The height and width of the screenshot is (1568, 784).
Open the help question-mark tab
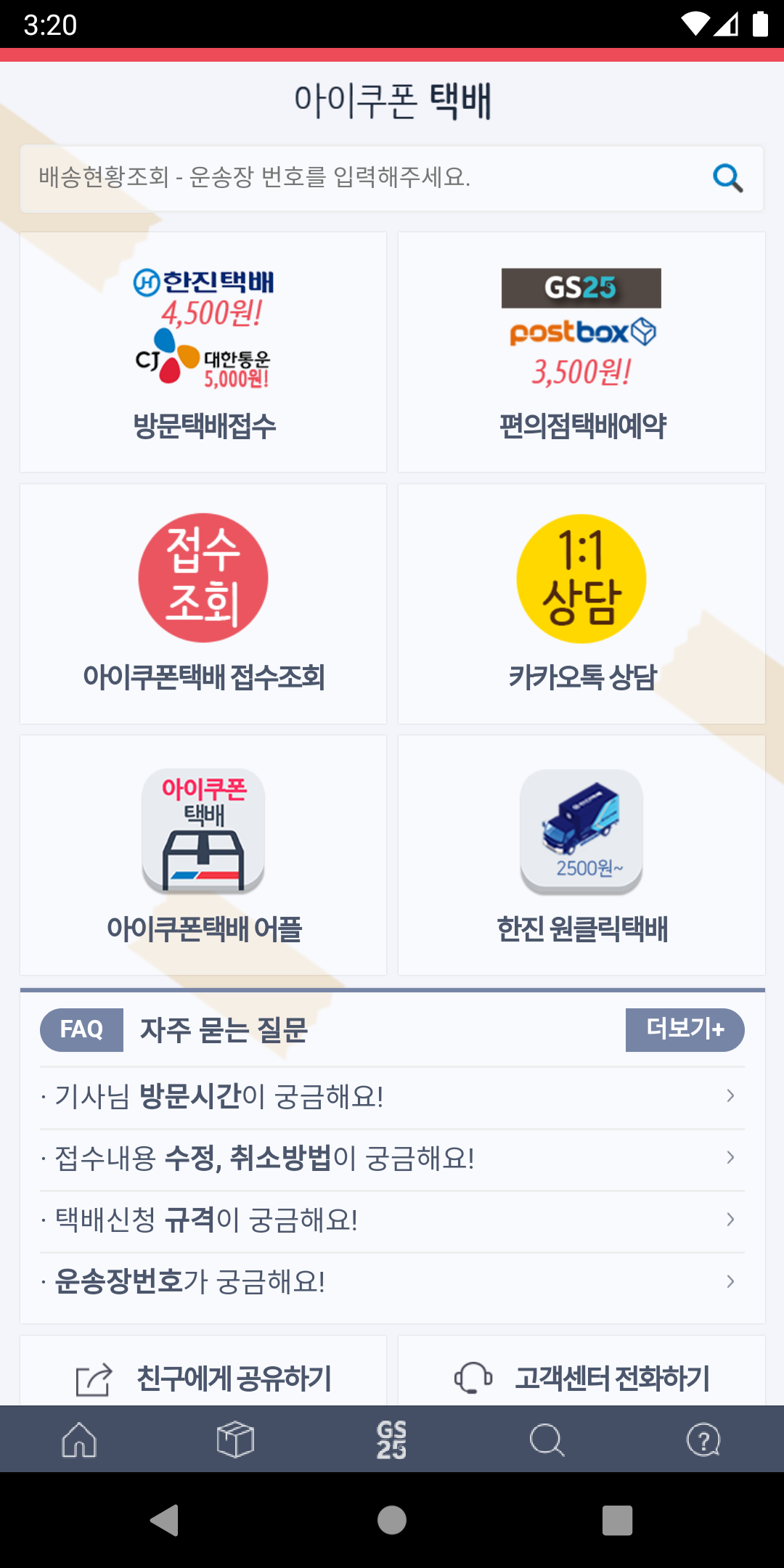point(703,1440)
